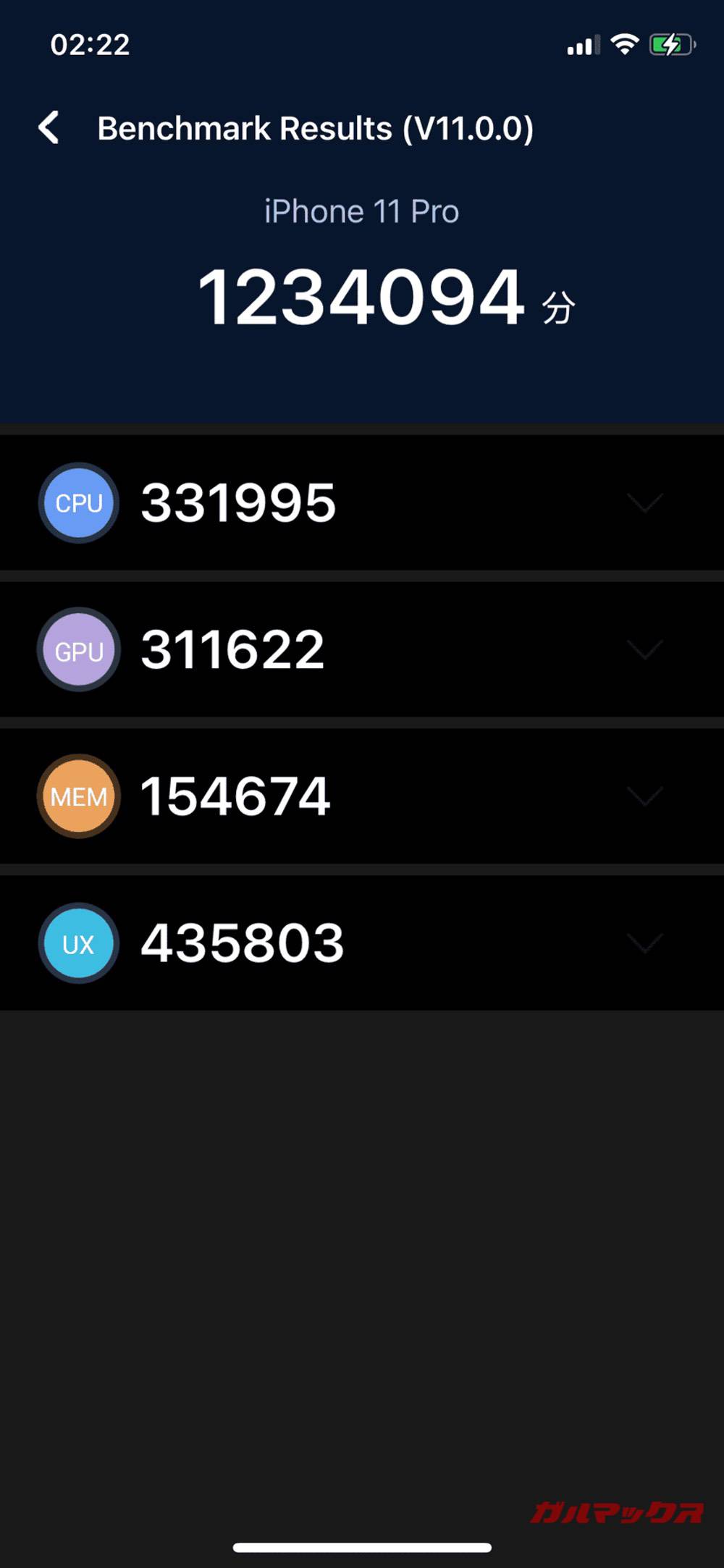Tap the iPhone 11 Pro device label
This screenshot has width=724, height=1568.
[x=361, y=211]
